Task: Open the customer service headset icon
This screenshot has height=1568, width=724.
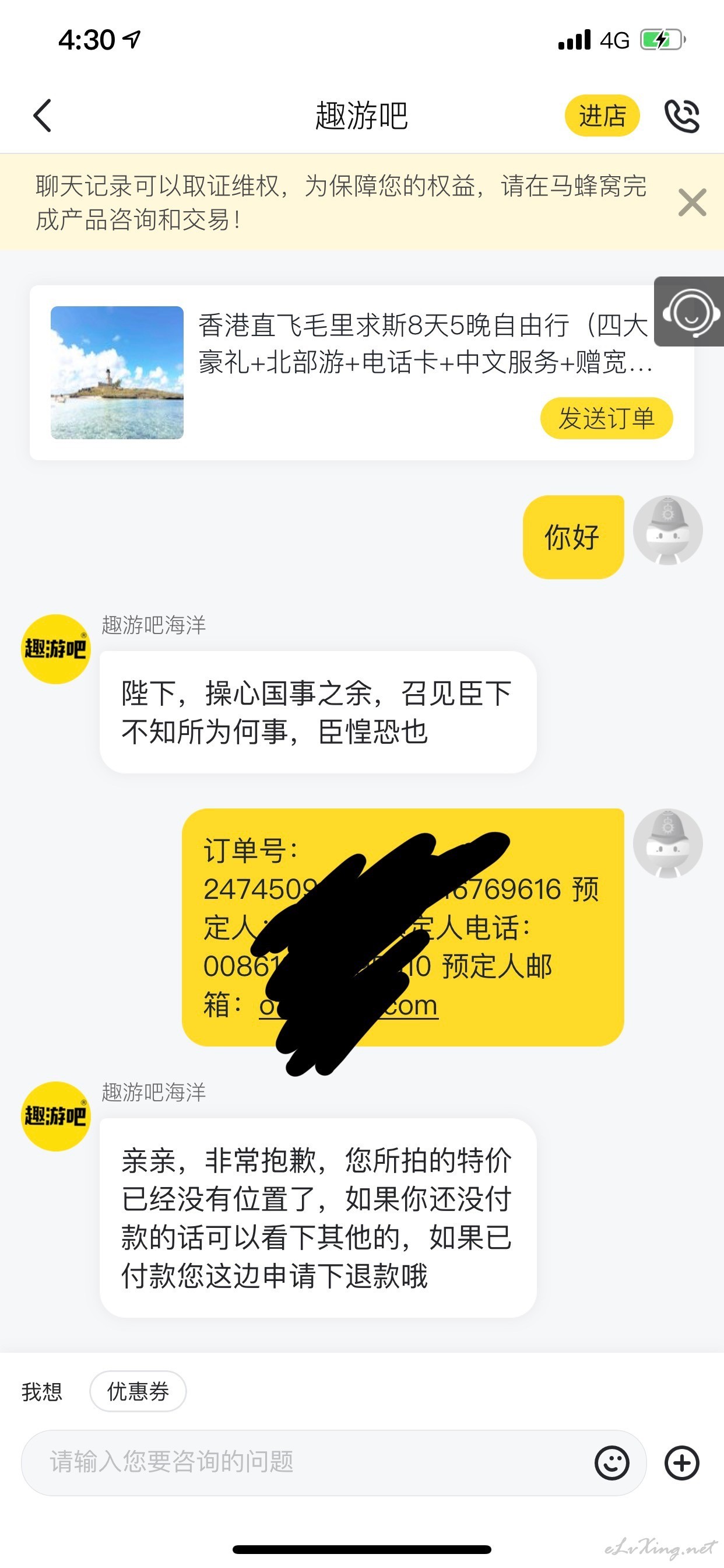Action: click(x=688, y=311)
